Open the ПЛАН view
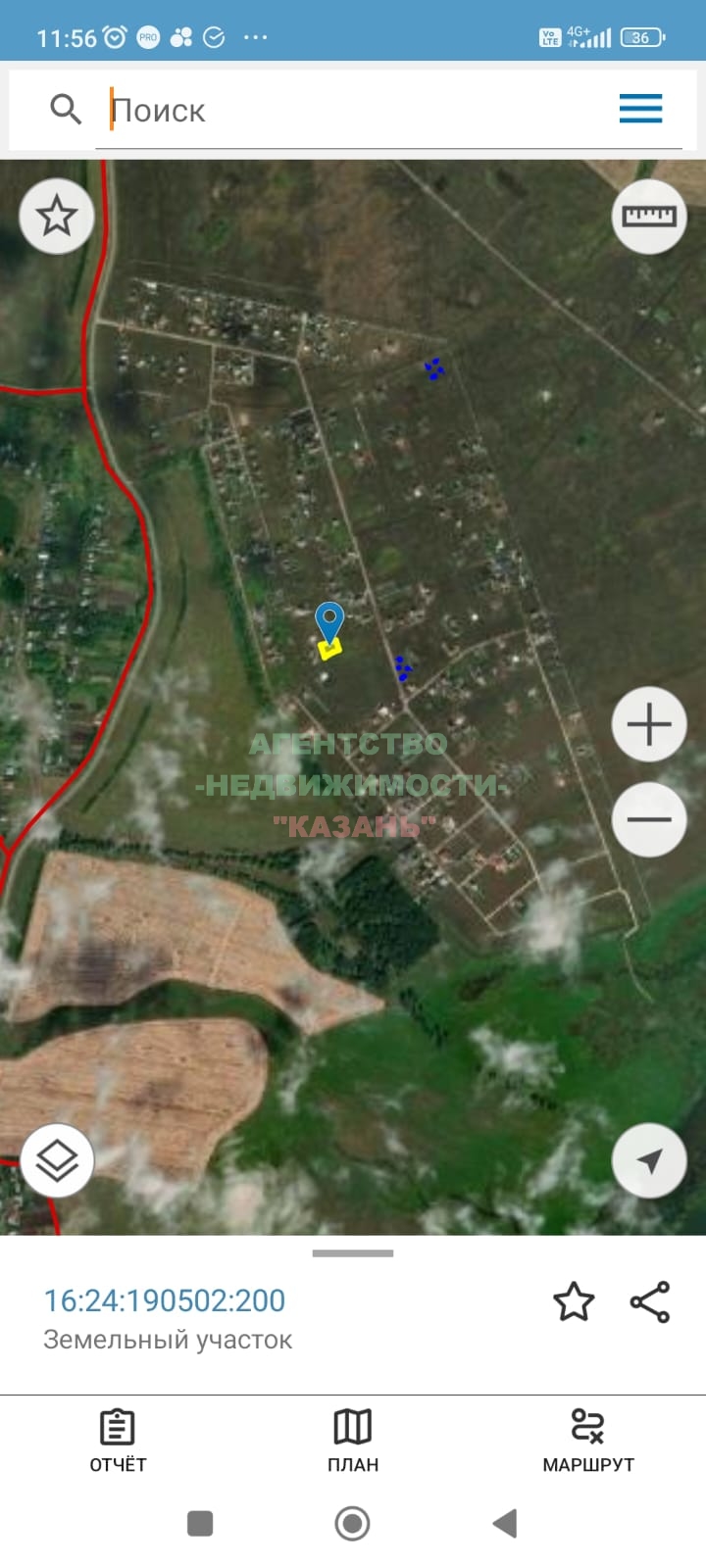 [353, 1441]
